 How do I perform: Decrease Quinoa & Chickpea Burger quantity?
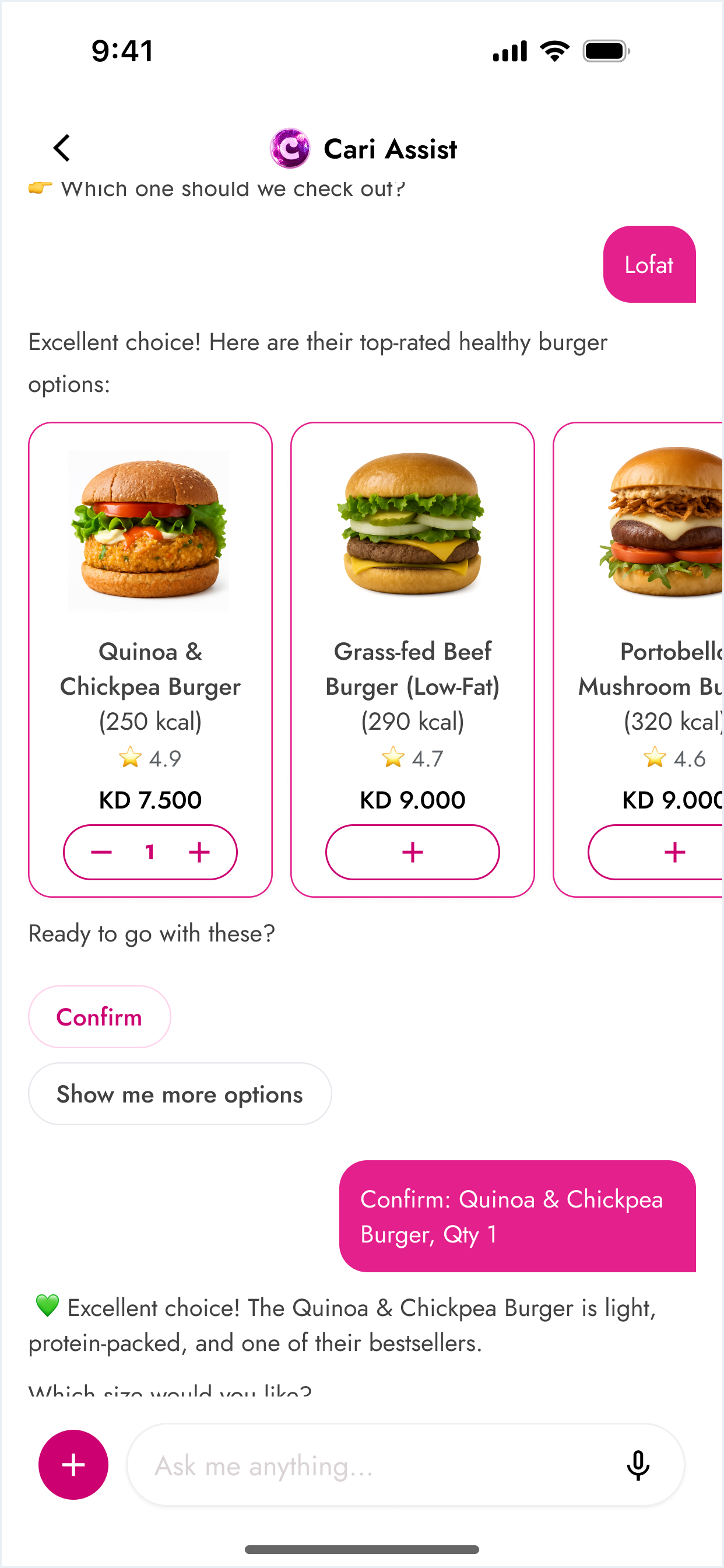102,852
